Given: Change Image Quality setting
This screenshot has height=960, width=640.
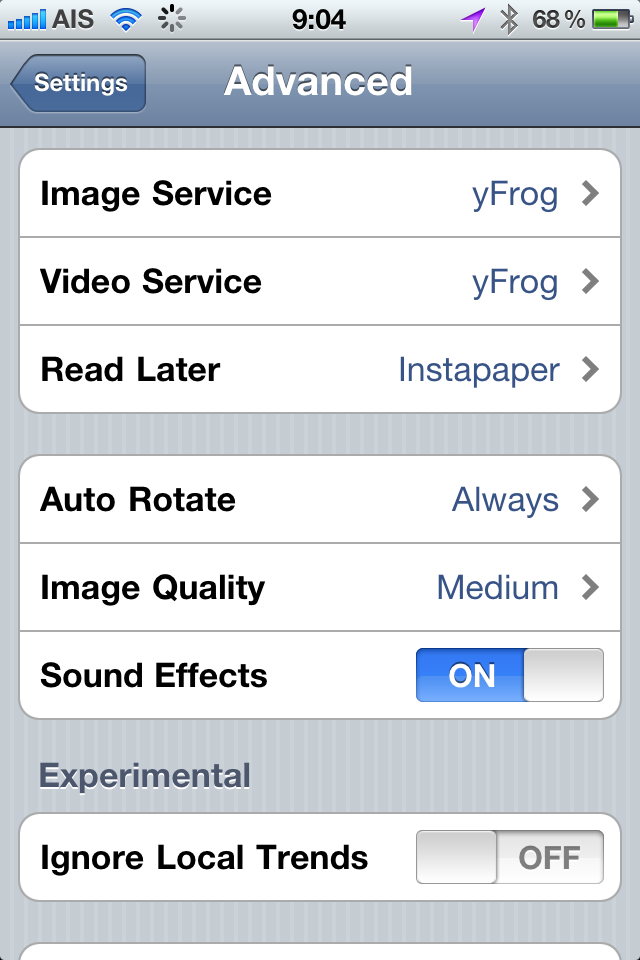Looking at the screenshot, I should (320, 588).
